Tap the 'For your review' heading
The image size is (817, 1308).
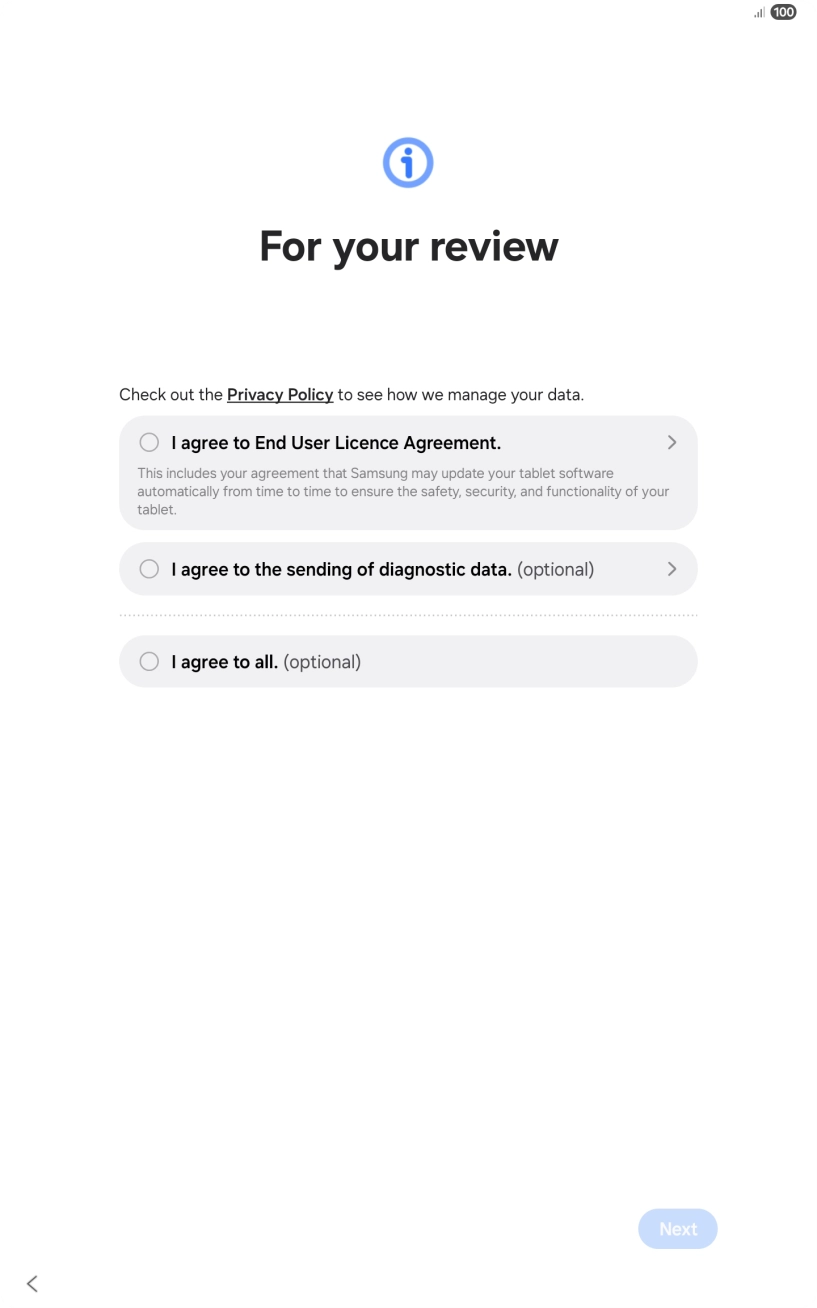(408, 246)
